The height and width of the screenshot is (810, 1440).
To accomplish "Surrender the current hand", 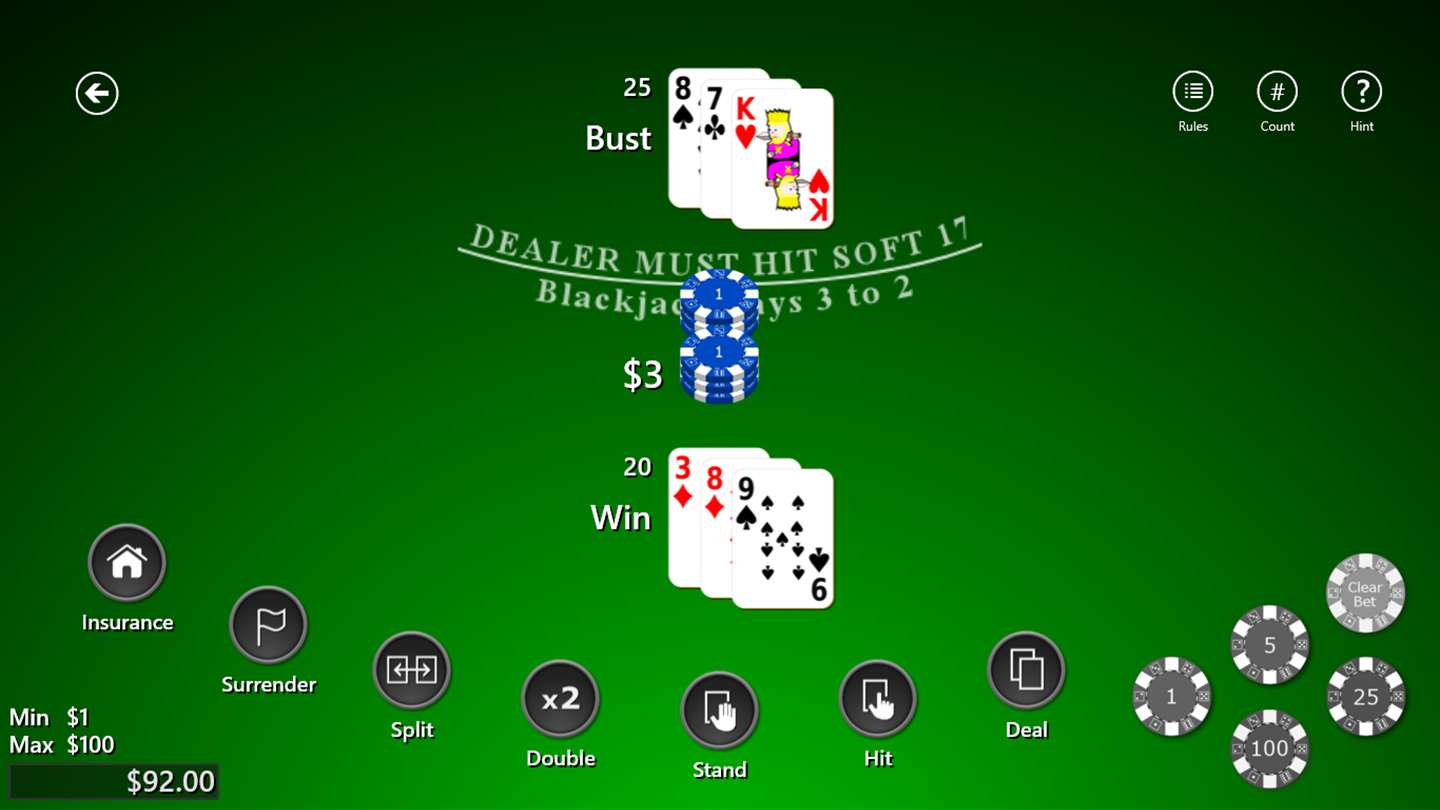I will click(x=268, y=625).
